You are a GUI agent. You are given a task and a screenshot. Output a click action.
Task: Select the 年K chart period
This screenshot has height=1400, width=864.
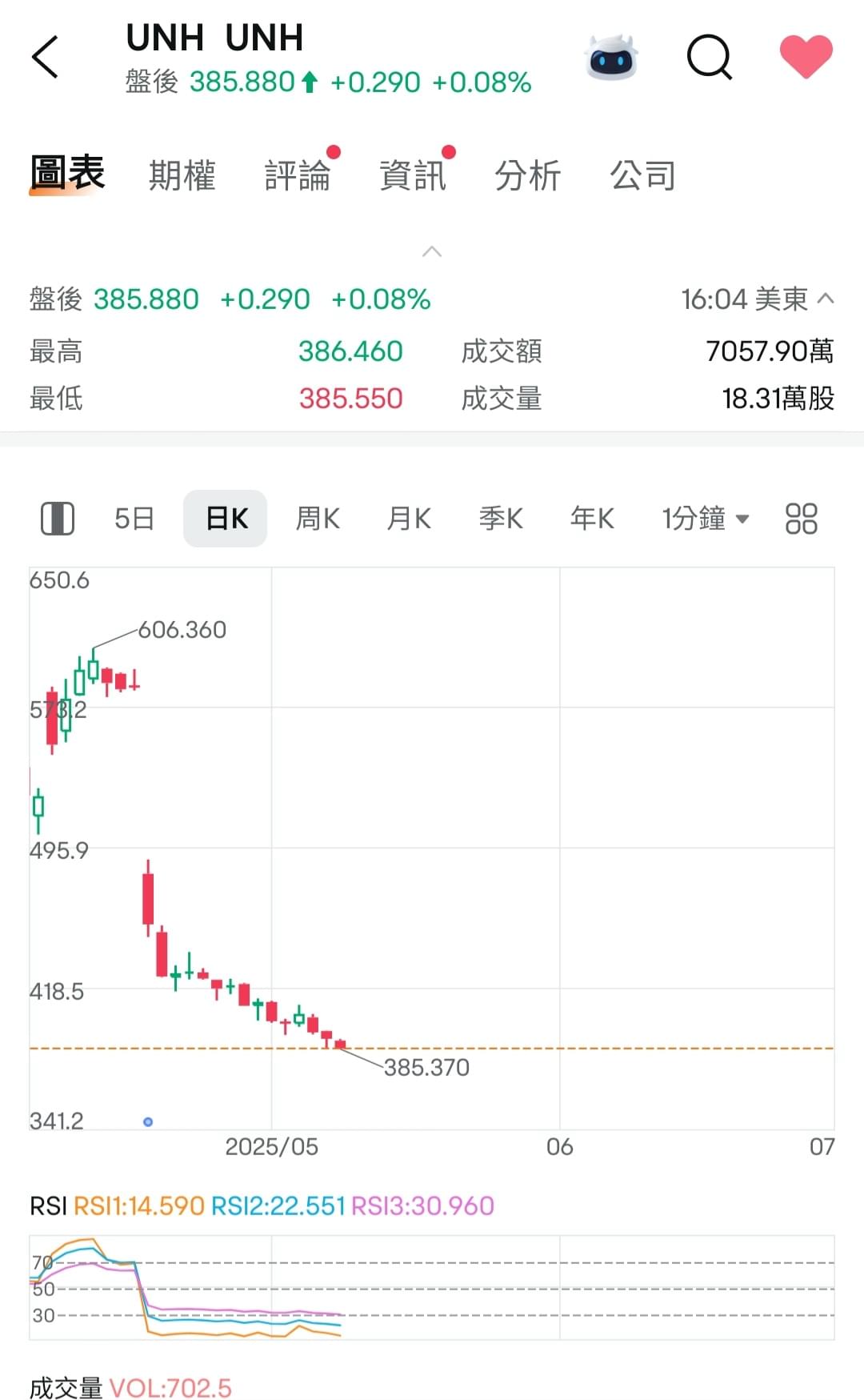pos(592,519)
